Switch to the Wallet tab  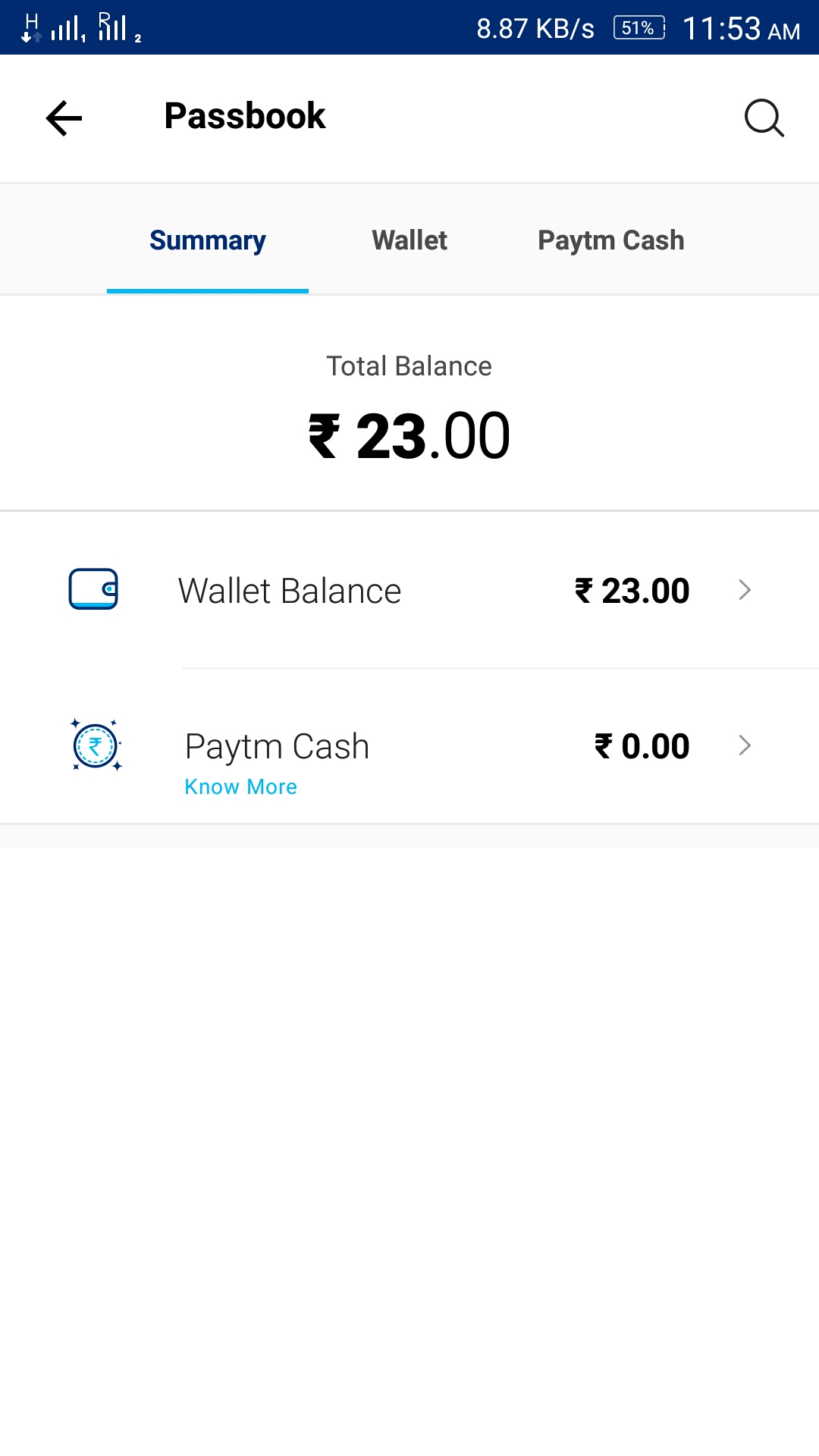[x=409, y=240]
